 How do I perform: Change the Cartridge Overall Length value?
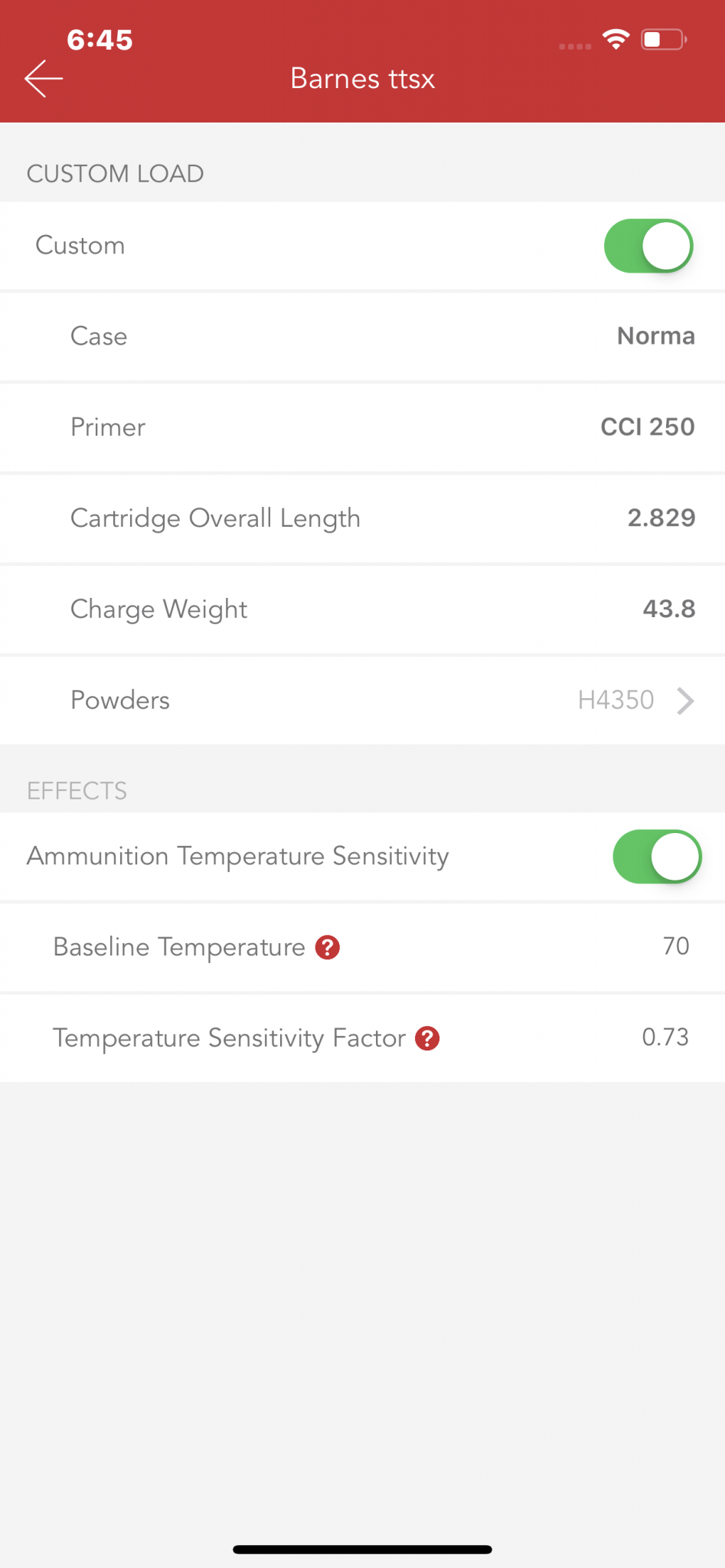pos(661,518)
